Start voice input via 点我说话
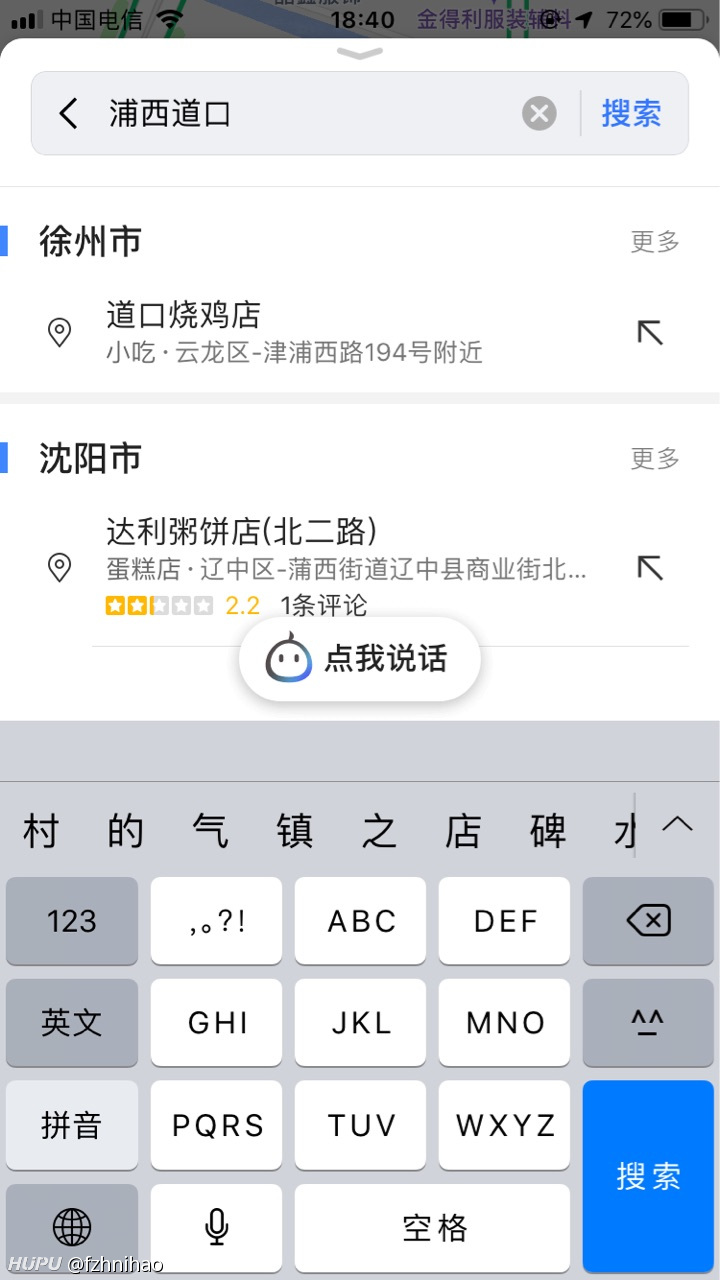720x1280 pixels. (360, 659)
